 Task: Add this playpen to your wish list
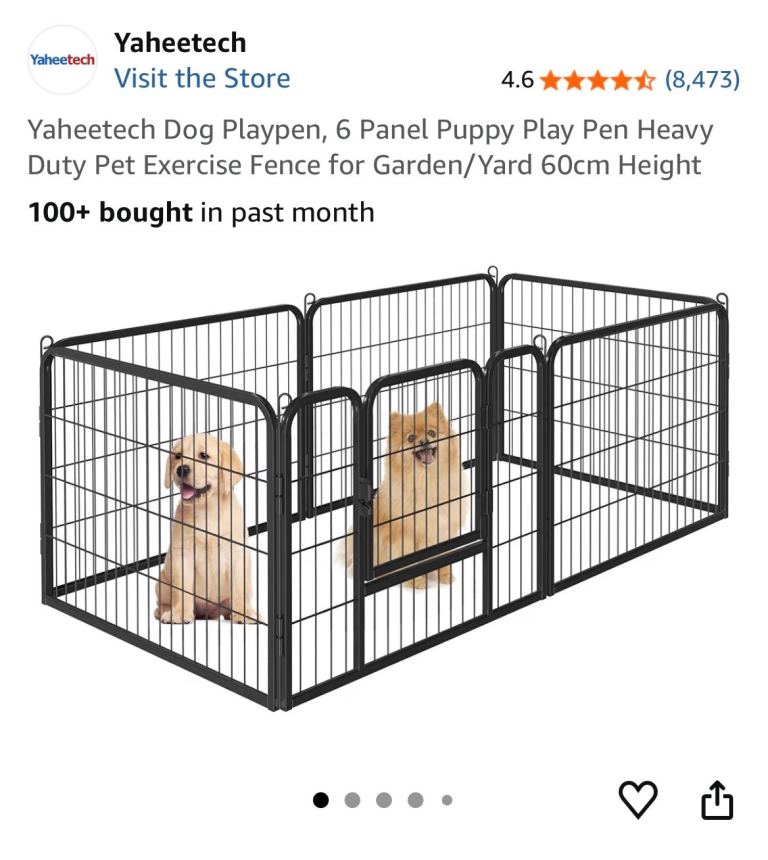[x=638, y=799]
